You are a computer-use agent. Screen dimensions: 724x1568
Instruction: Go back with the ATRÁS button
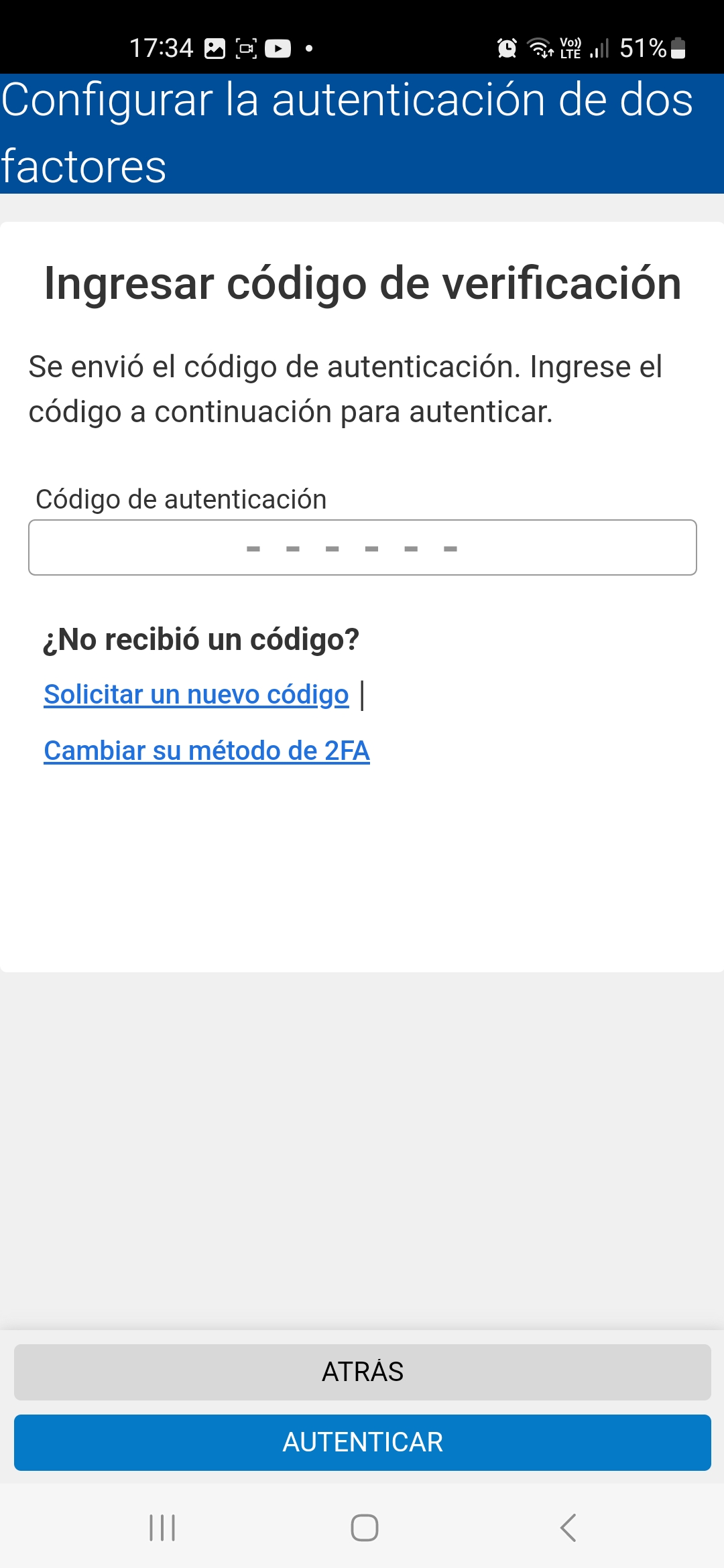362,1372
